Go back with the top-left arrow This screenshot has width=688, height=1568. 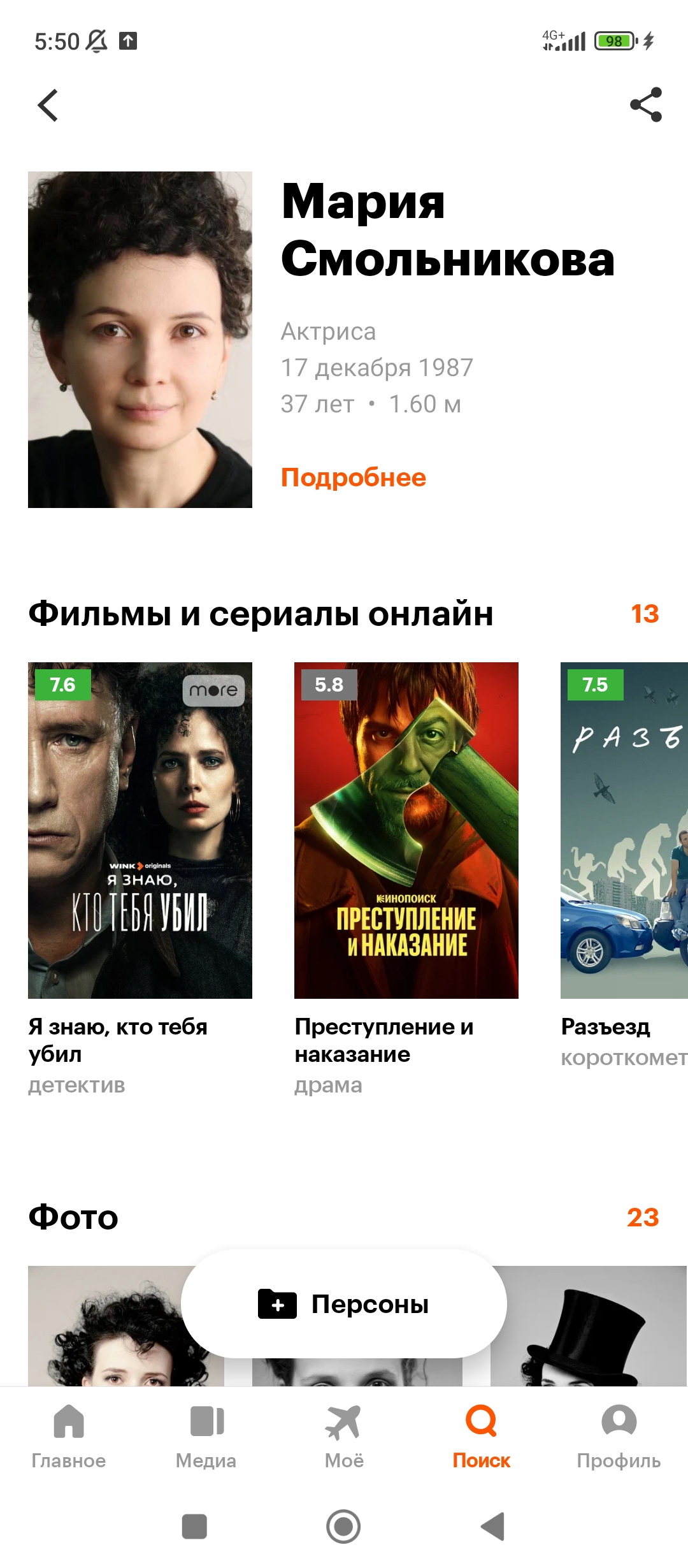tap(48, 105)
